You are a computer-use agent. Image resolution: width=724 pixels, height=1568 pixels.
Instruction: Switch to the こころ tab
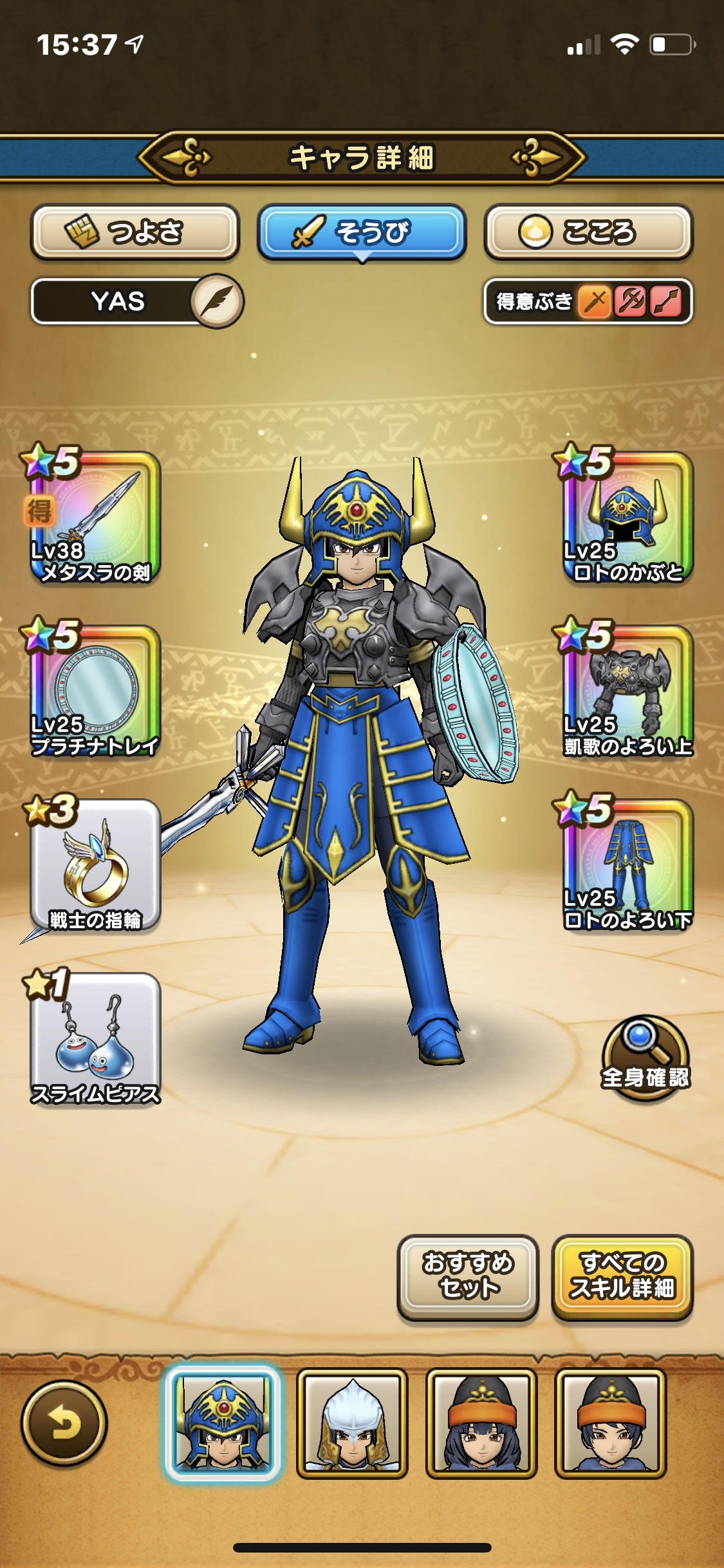588,232
